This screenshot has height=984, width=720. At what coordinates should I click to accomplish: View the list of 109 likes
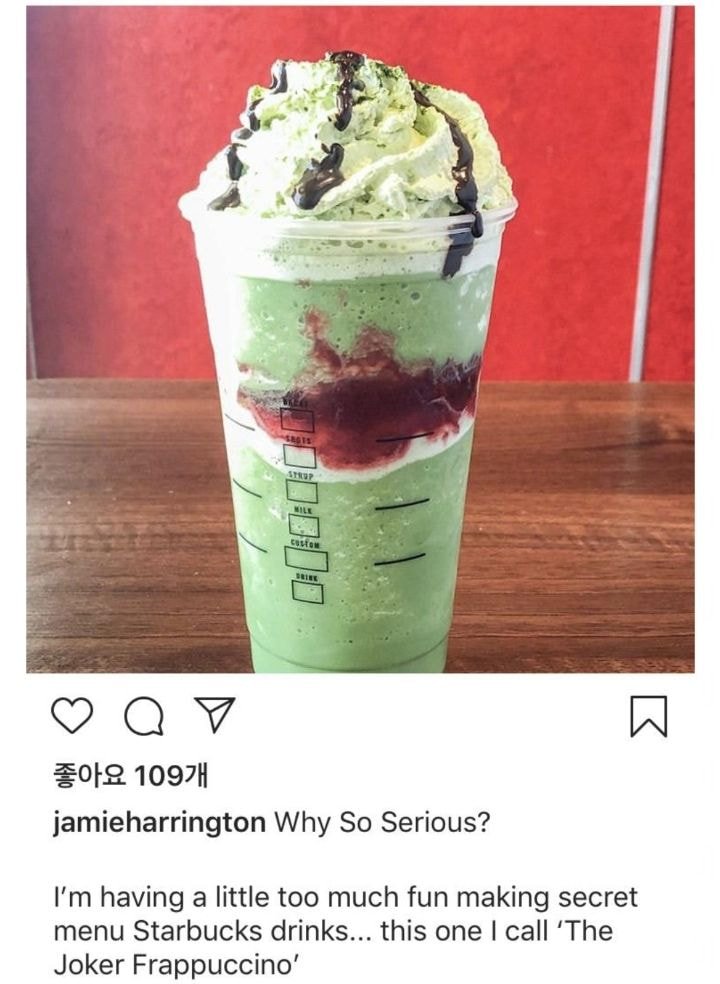pyautogui.click(x=129, y=774)
